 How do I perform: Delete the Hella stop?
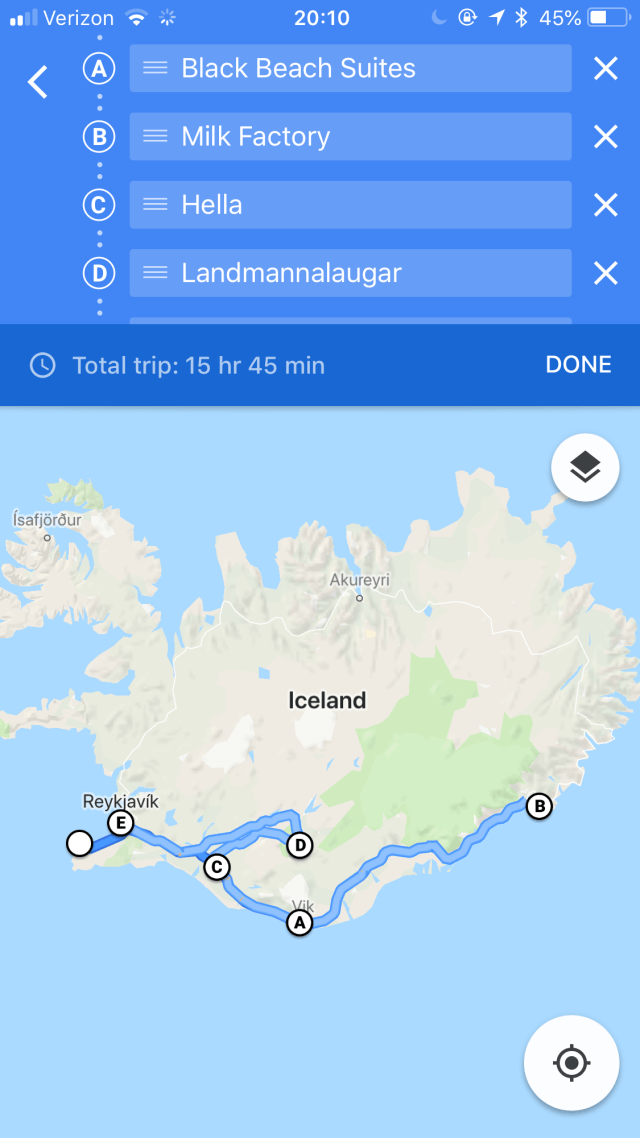(606, 205)
